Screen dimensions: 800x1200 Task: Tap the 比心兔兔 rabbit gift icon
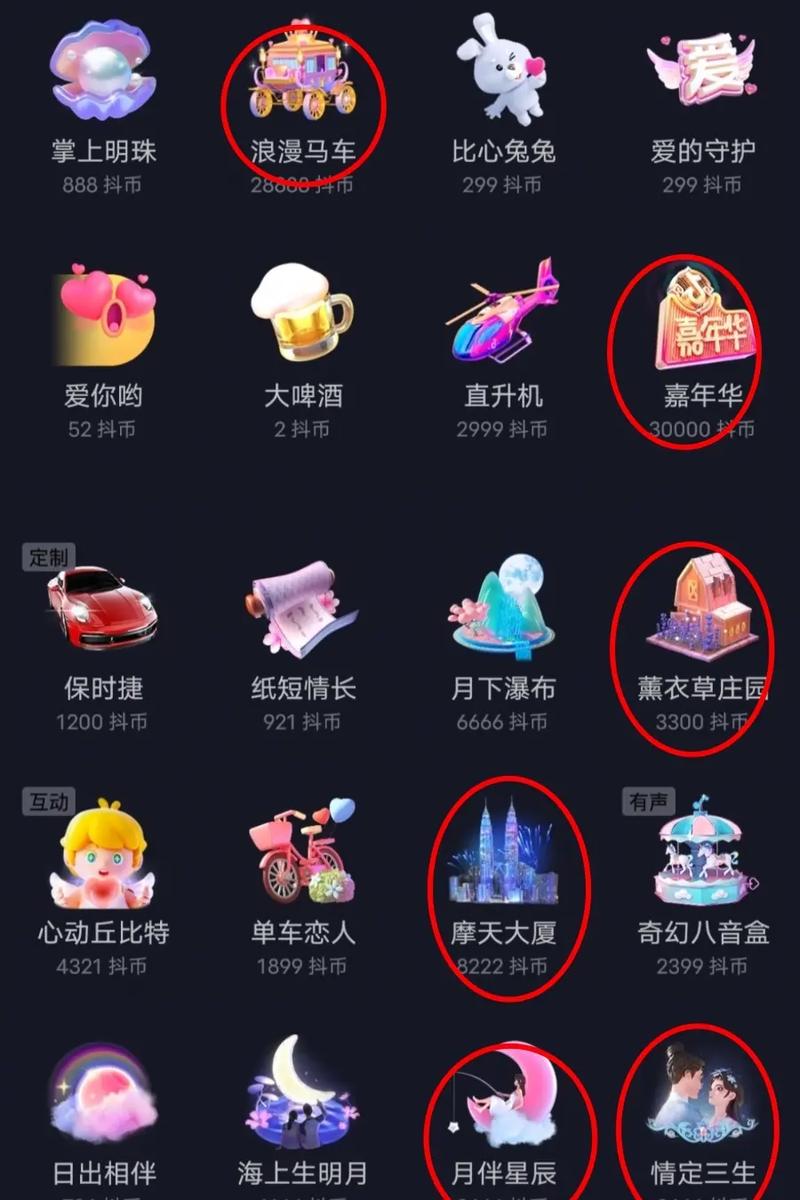[x=500, y=70]
